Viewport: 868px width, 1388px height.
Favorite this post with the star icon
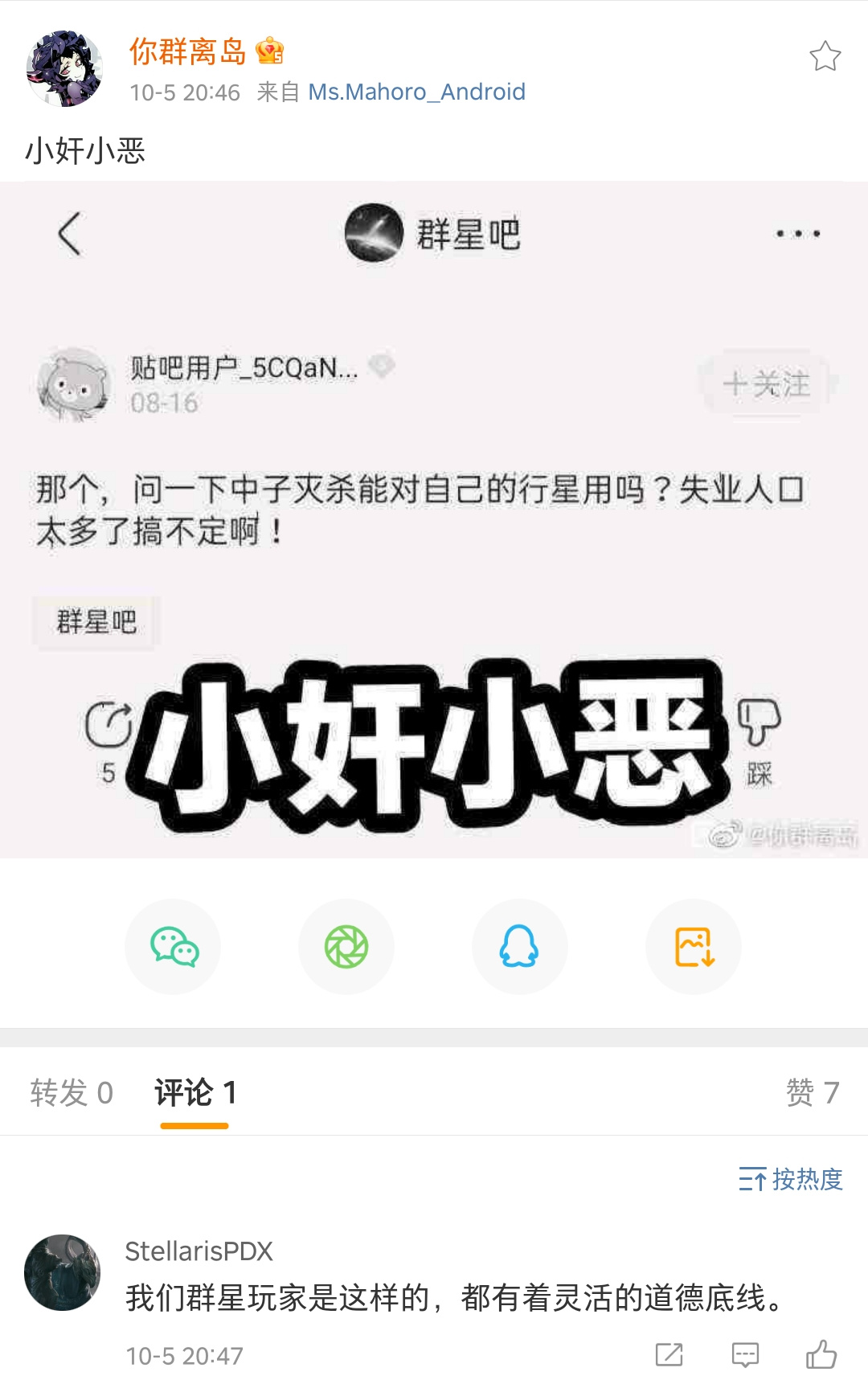[x=825, y=56]
